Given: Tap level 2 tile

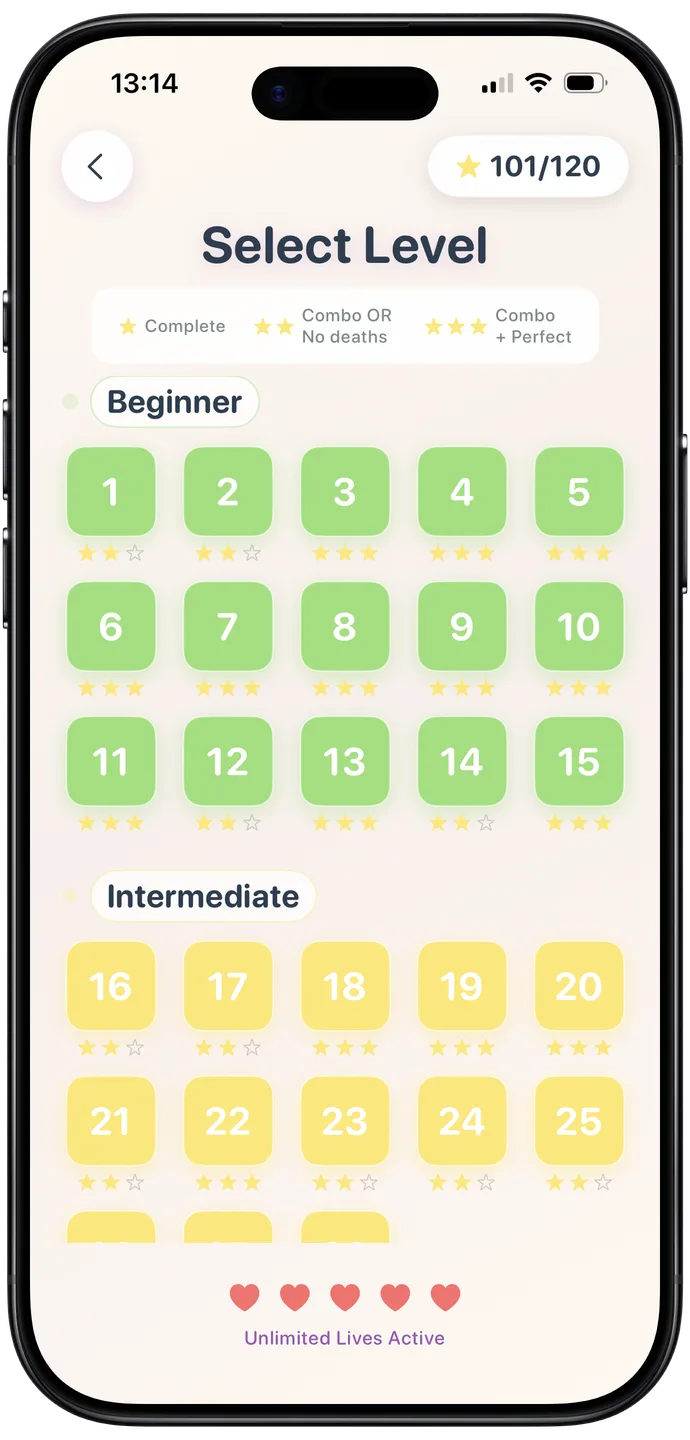Looking at the screenshot, I should (x=228, y=491).
